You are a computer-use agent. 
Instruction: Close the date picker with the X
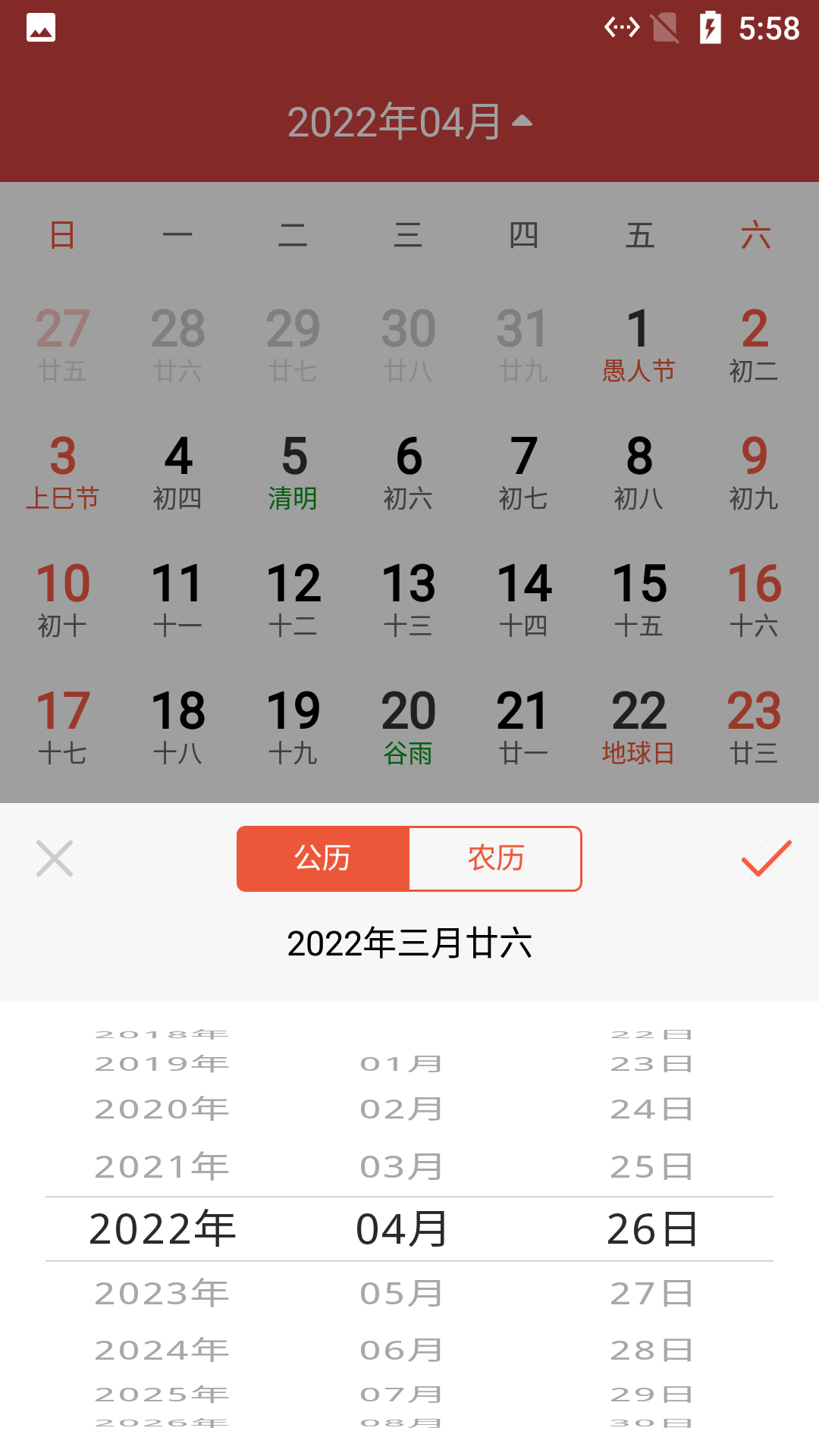(x=55, y=858)
